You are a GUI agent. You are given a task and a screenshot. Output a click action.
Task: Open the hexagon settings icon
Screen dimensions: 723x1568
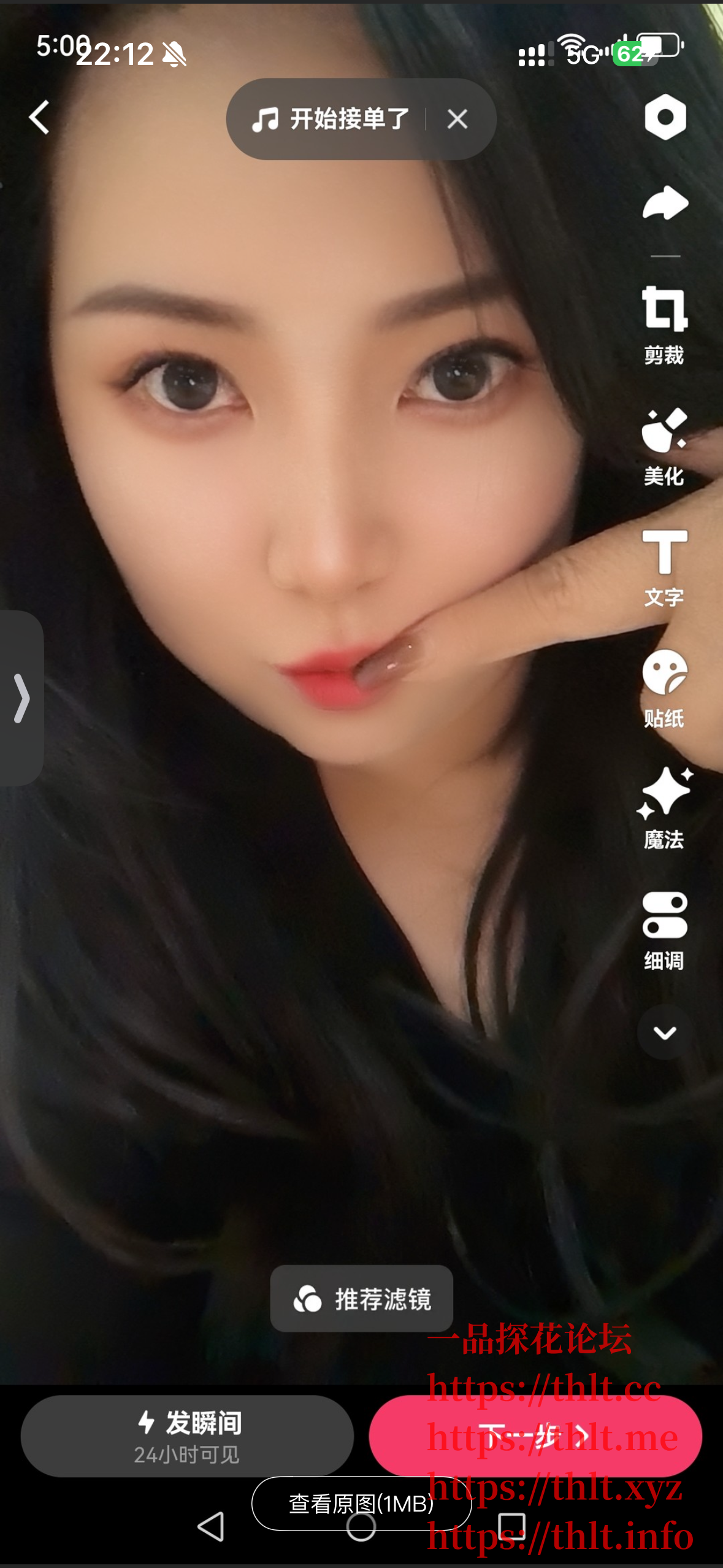[x=665, y=117]
